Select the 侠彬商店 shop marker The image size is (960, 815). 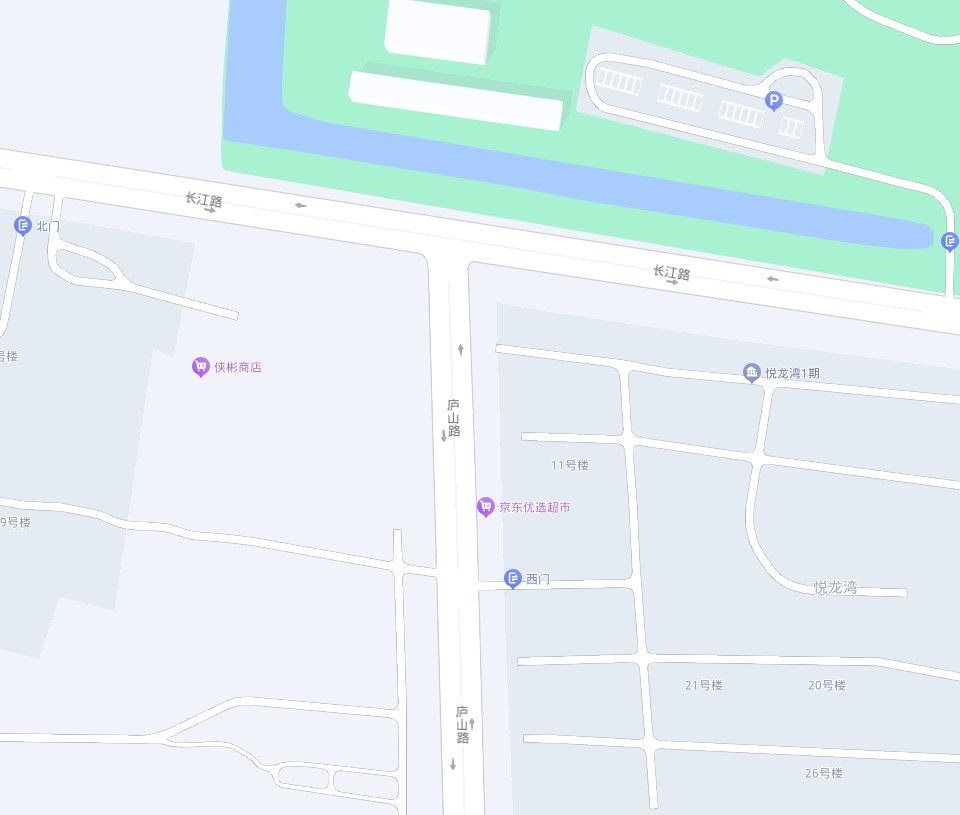pyautogui.click(x=201, y=367)
